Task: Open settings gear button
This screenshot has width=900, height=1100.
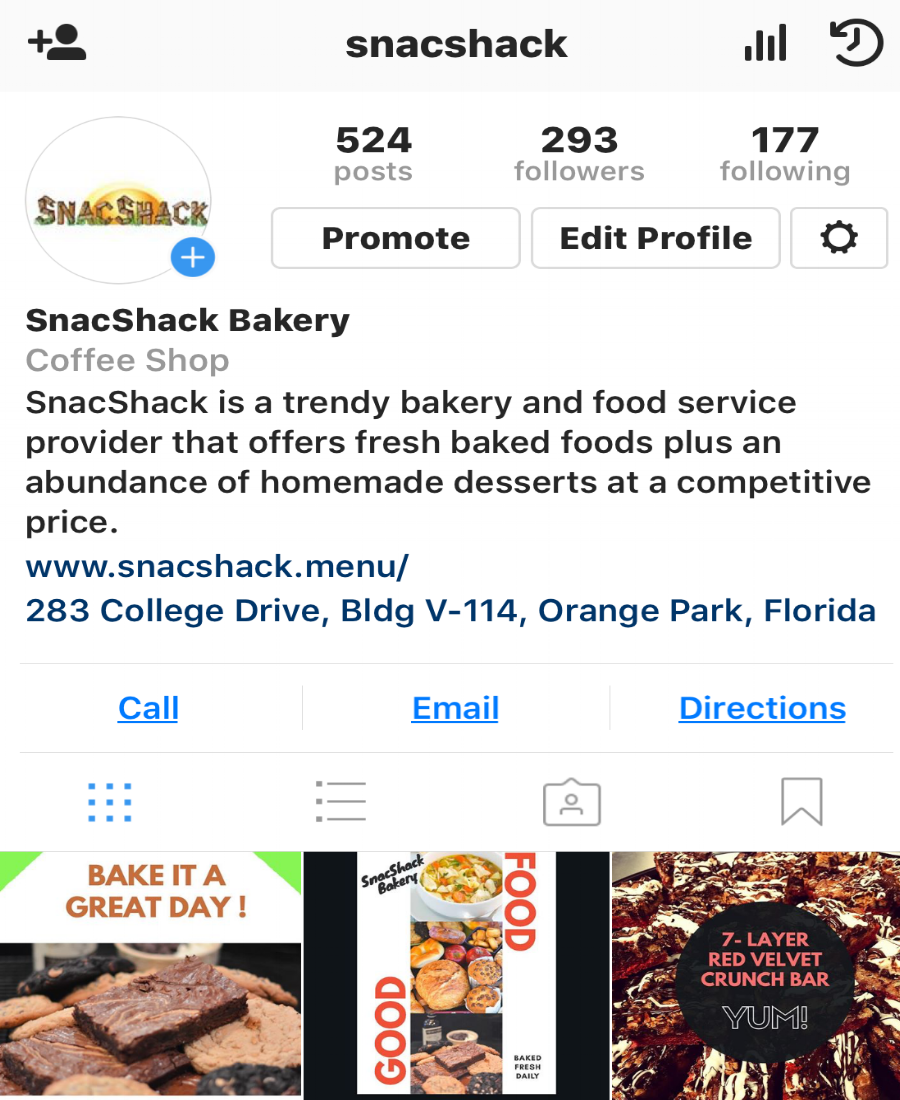Action: [x=839, y=238]
